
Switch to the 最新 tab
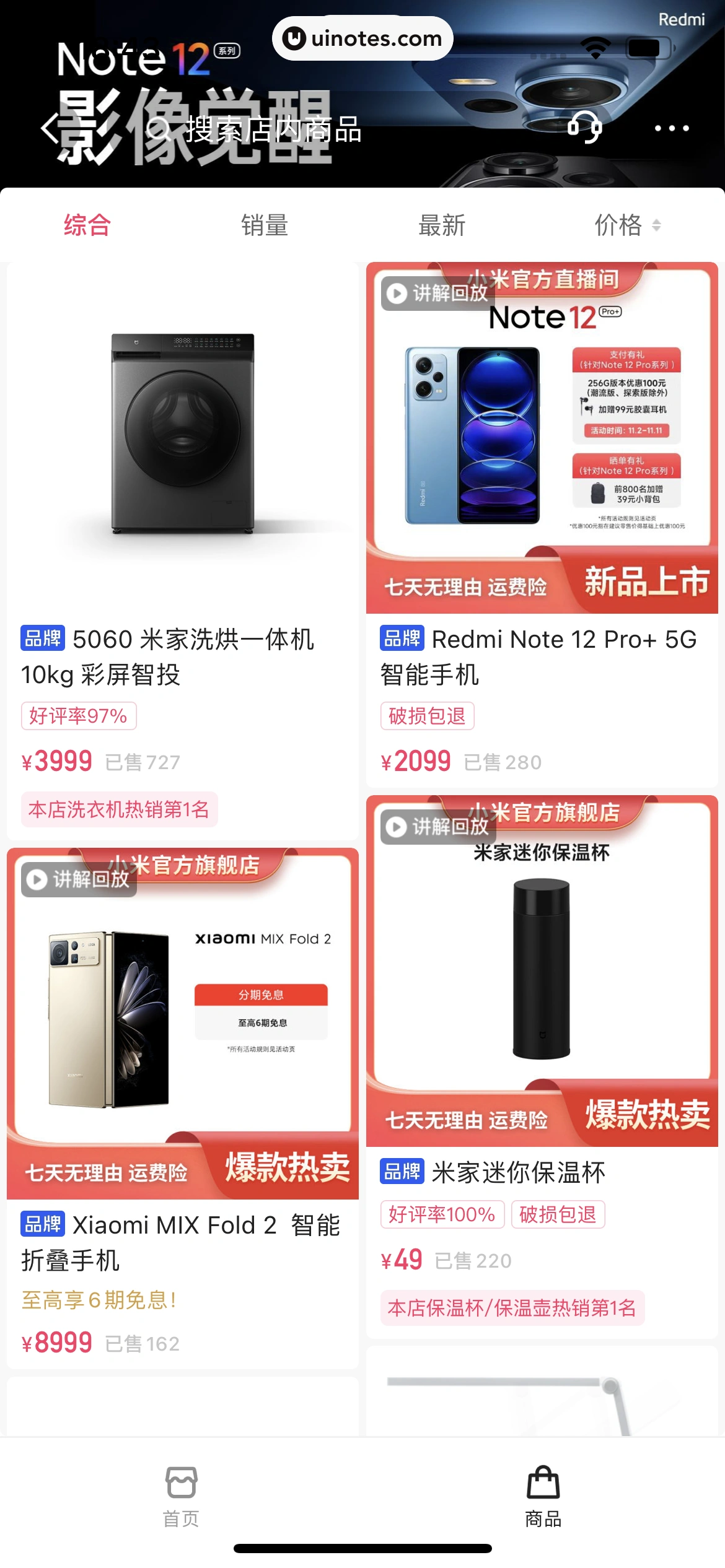pyautogui.click(x=442, y=225)
